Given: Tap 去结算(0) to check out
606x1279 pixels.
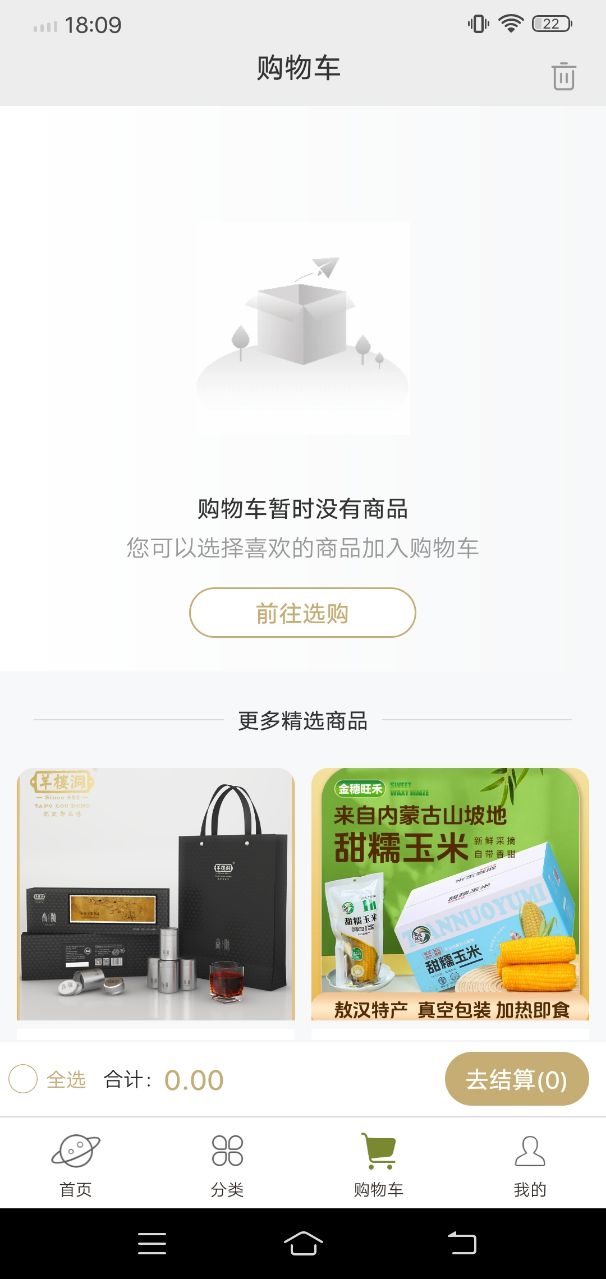Looking at the screenshot, I should click(516, 1079).
